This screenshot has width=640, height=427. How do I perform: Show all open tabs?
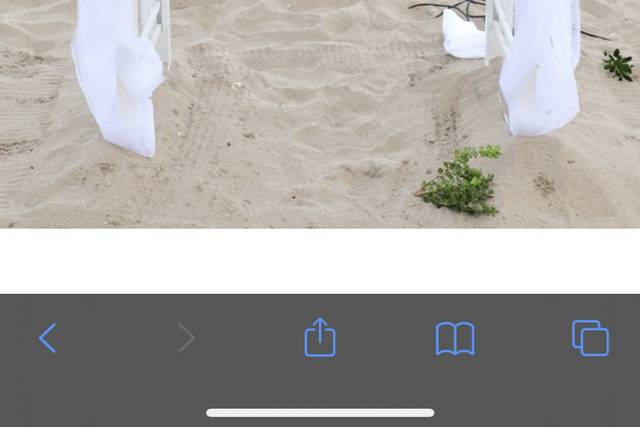(x=590, y=338)
